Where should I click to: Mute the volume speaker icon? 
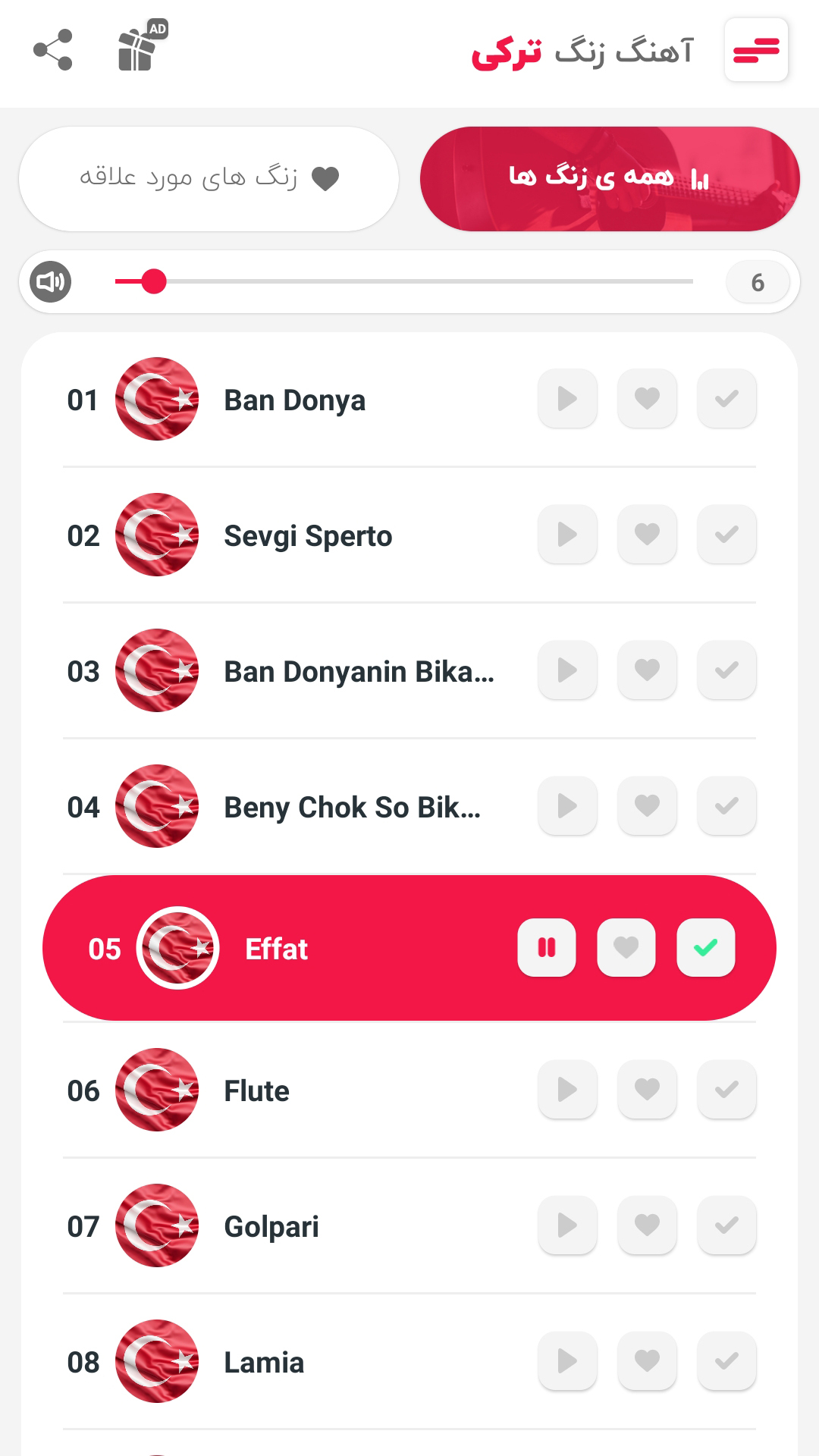click(x=51, y=282)
